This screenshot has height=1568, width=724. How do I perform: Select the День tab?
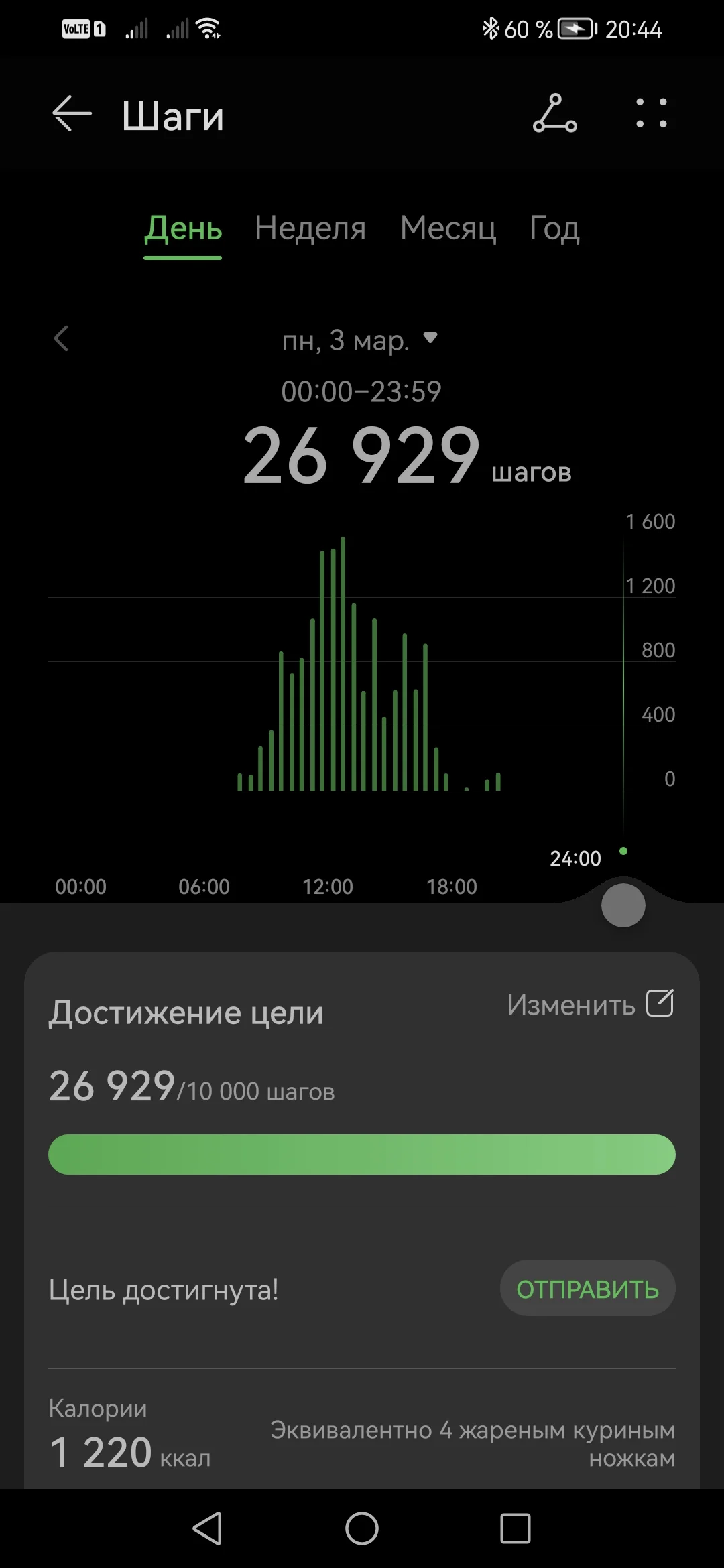click(x=182, y=228)
